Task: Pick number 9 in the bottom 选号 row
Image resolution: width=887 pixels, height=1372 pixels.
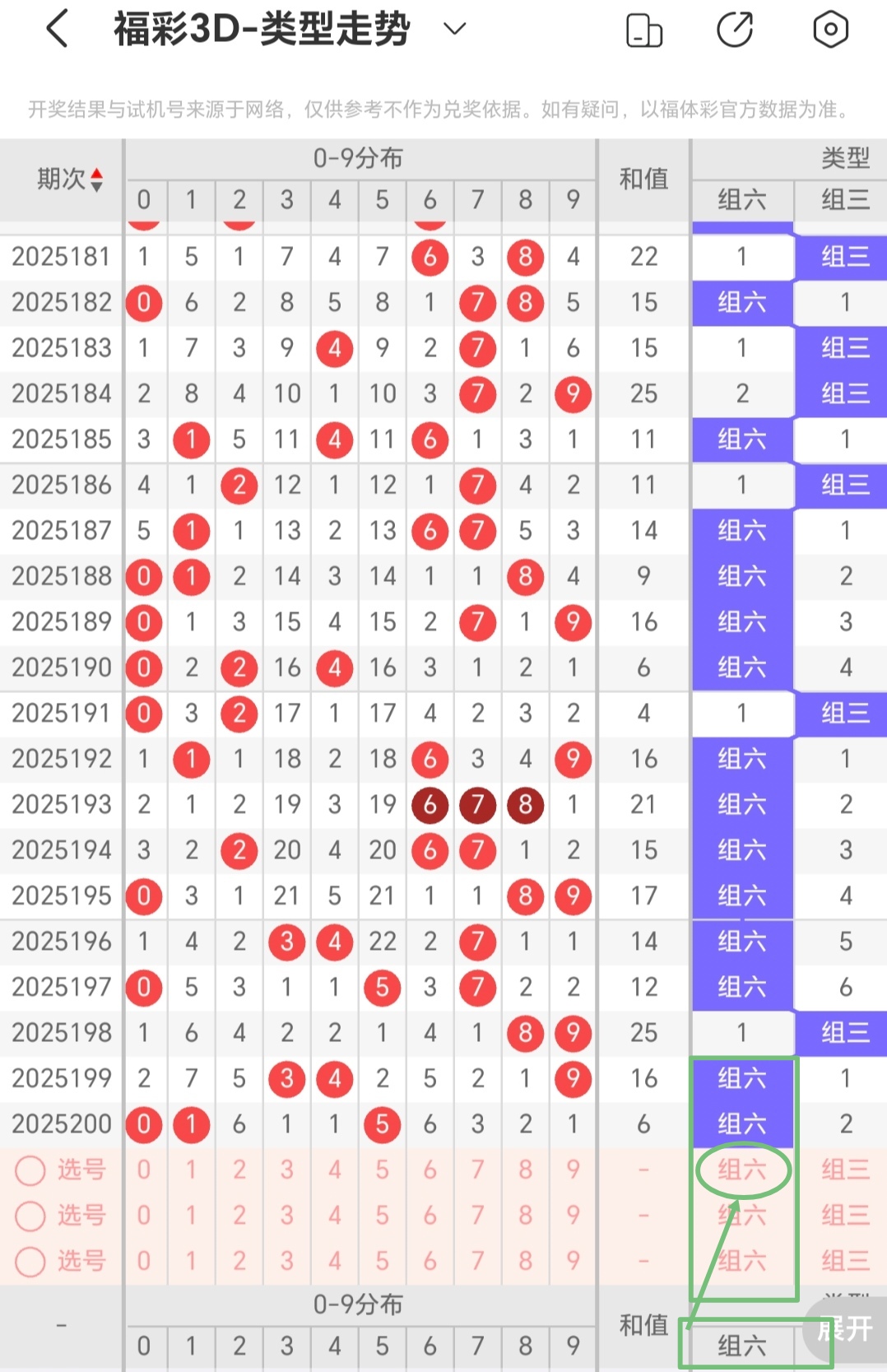Action: pyautogui.click(x=574, y=1261)
